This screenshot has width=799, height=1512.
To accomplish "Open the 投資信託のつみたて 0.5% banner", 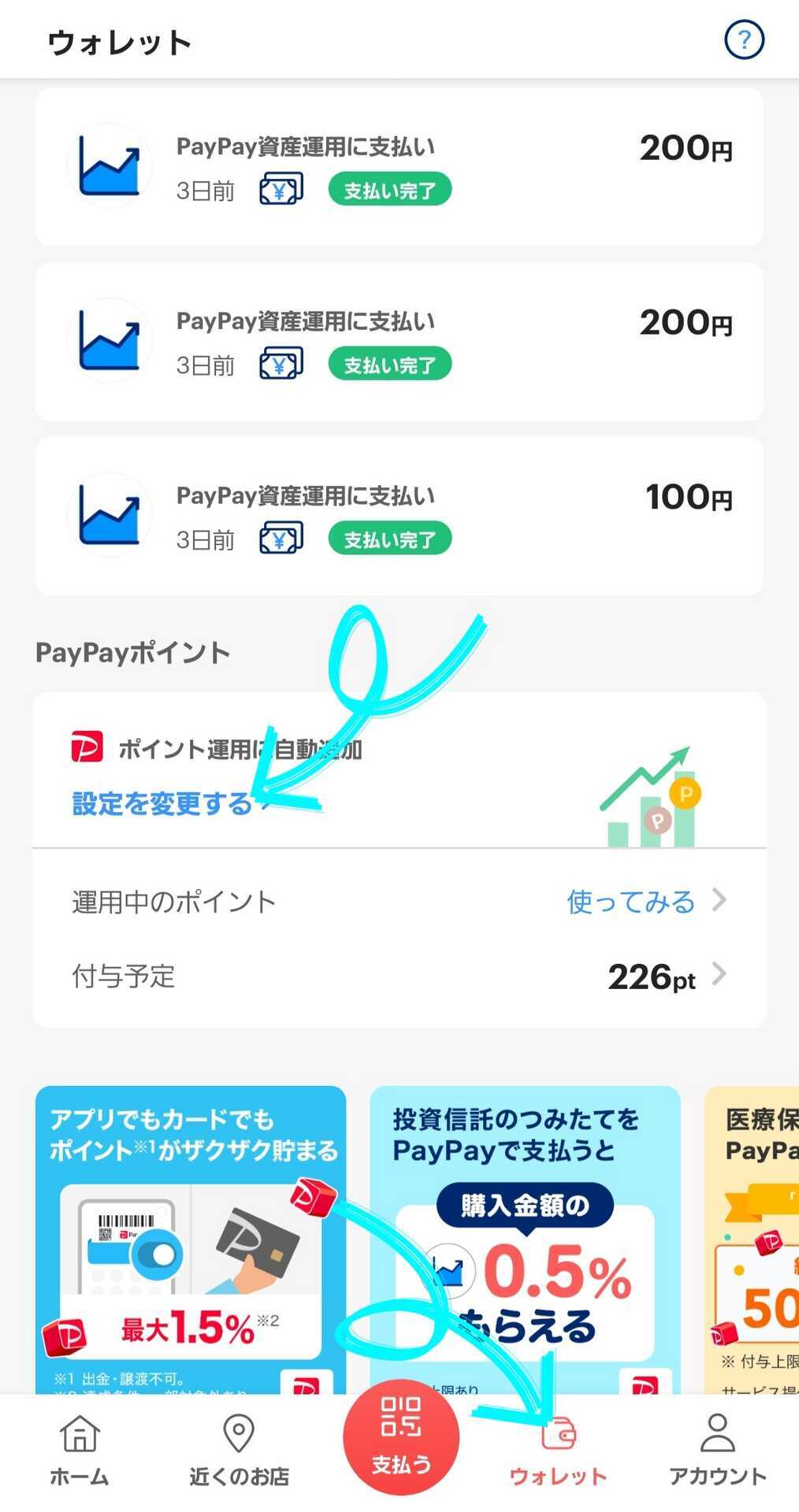I will (525, 1236).
